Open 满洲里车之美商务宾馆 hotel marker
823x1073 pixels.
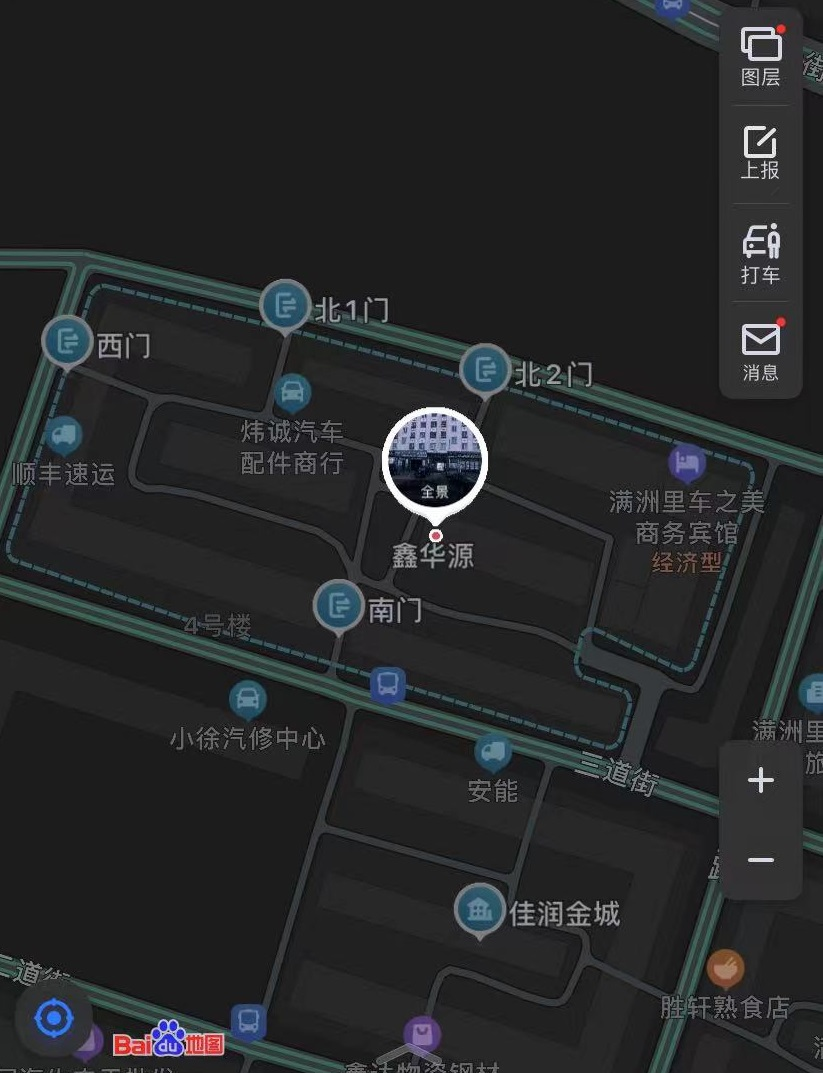[x=686, y=462]
